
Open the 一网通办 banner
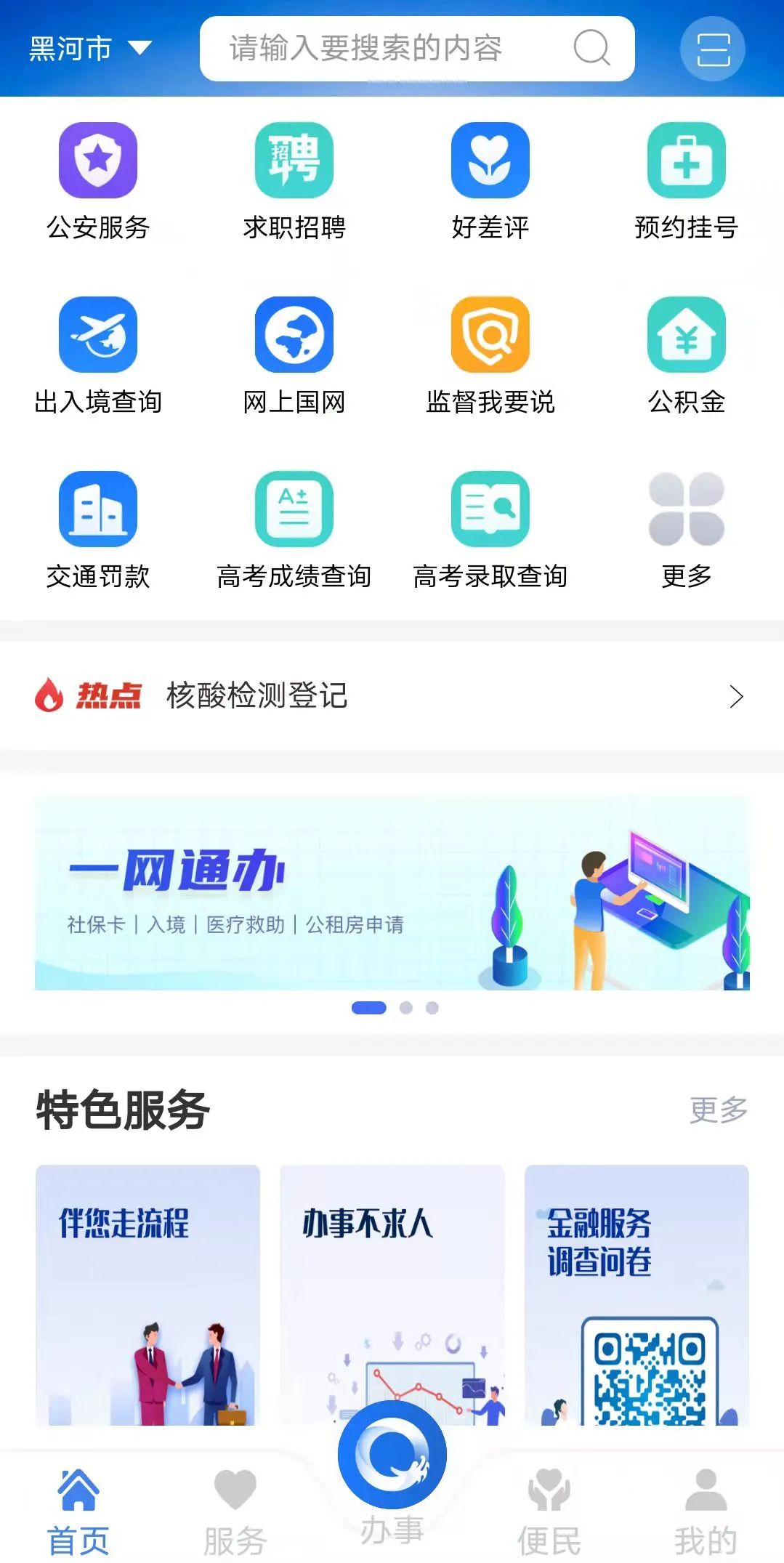click(x=392, y=892)
